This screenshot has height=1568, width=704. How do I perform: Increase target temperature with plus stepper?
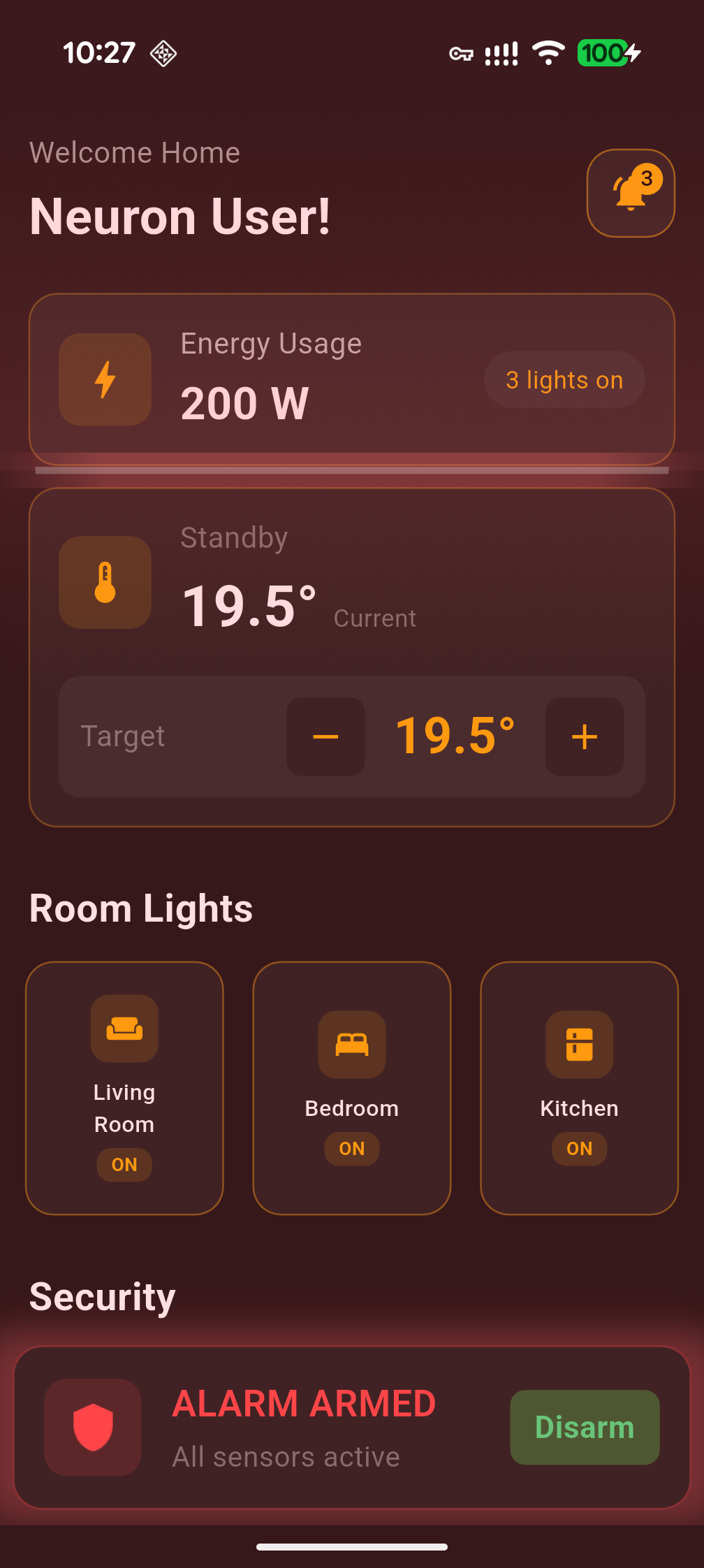584,736
